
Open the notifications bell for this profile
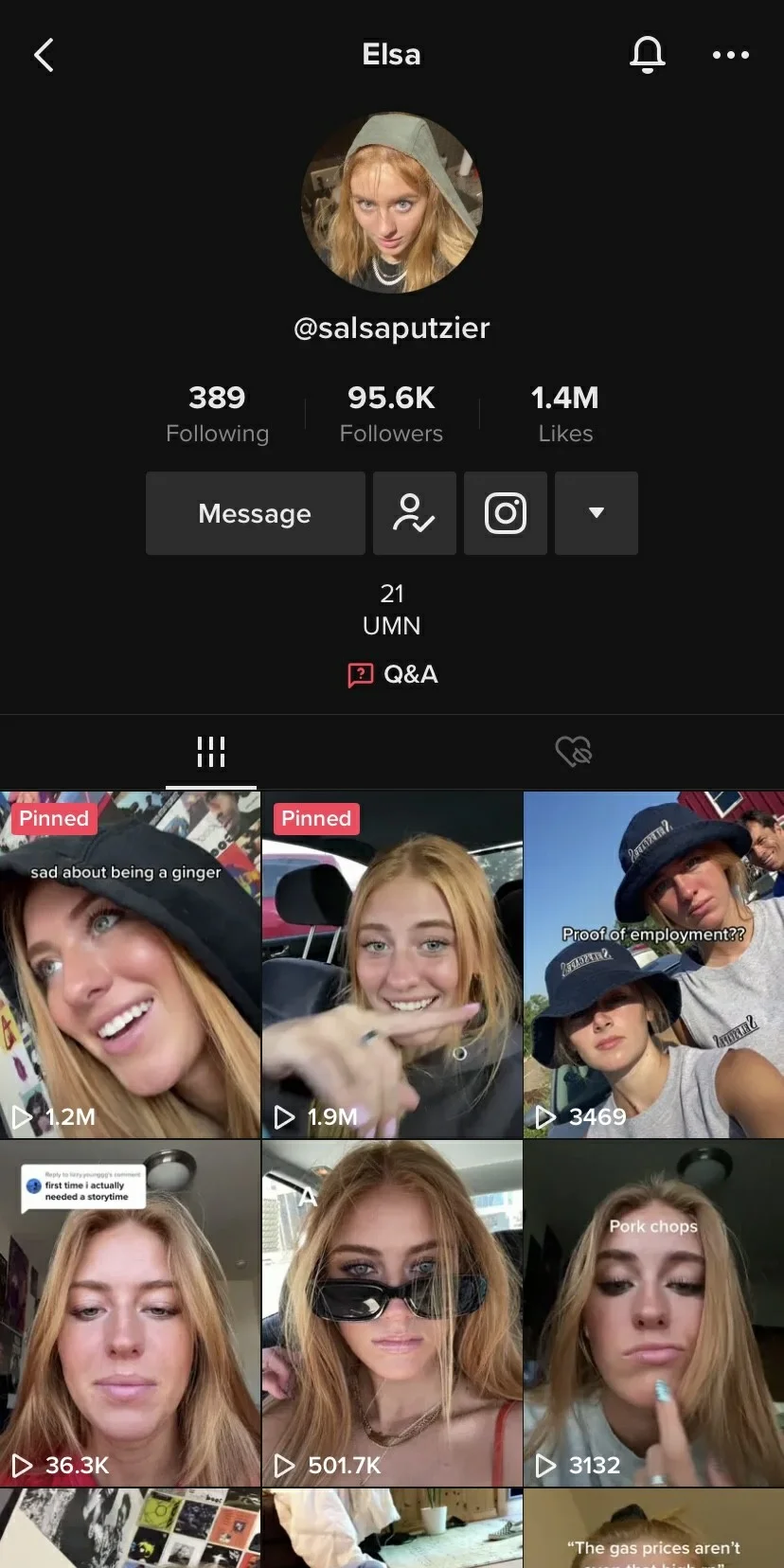(x=648, y=55)
